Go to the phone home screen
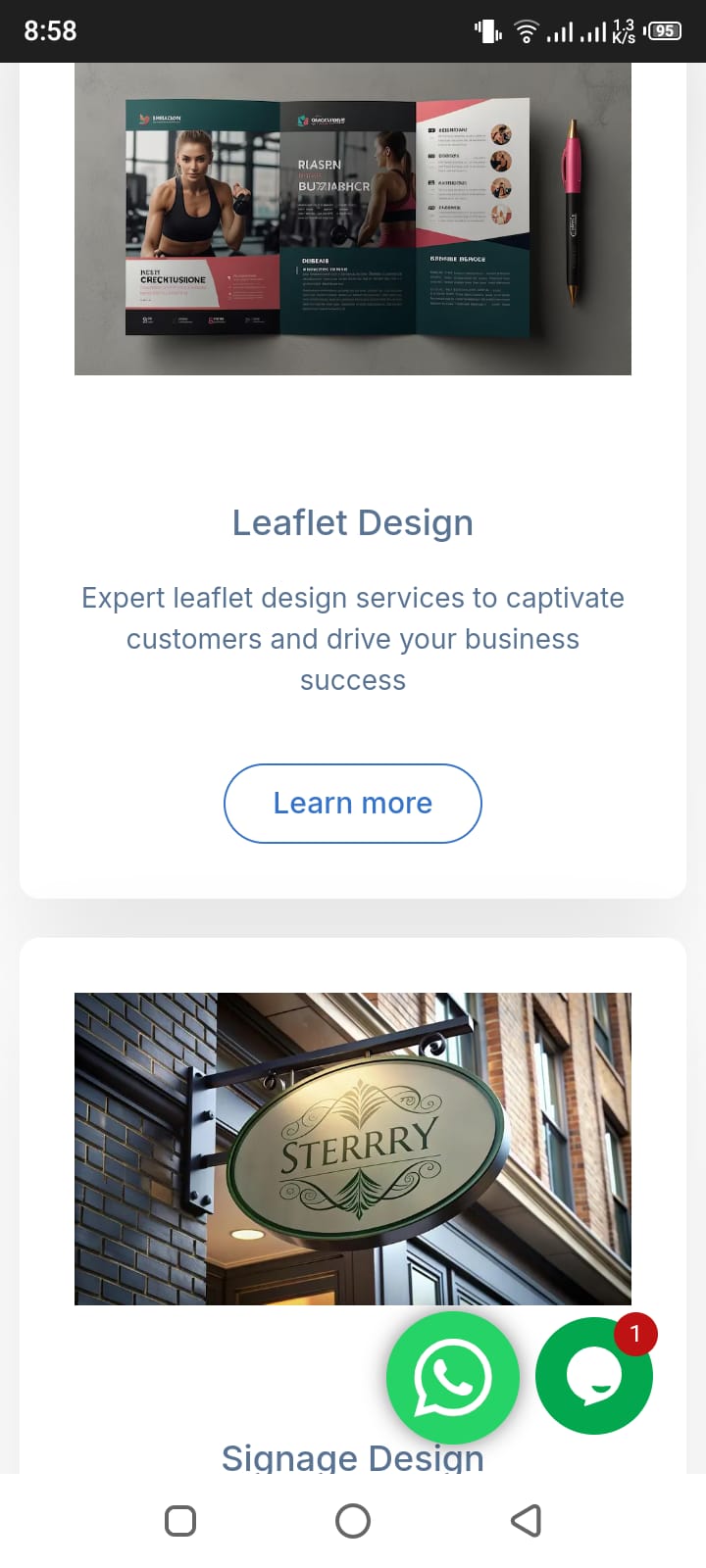 click(353, 1521)
